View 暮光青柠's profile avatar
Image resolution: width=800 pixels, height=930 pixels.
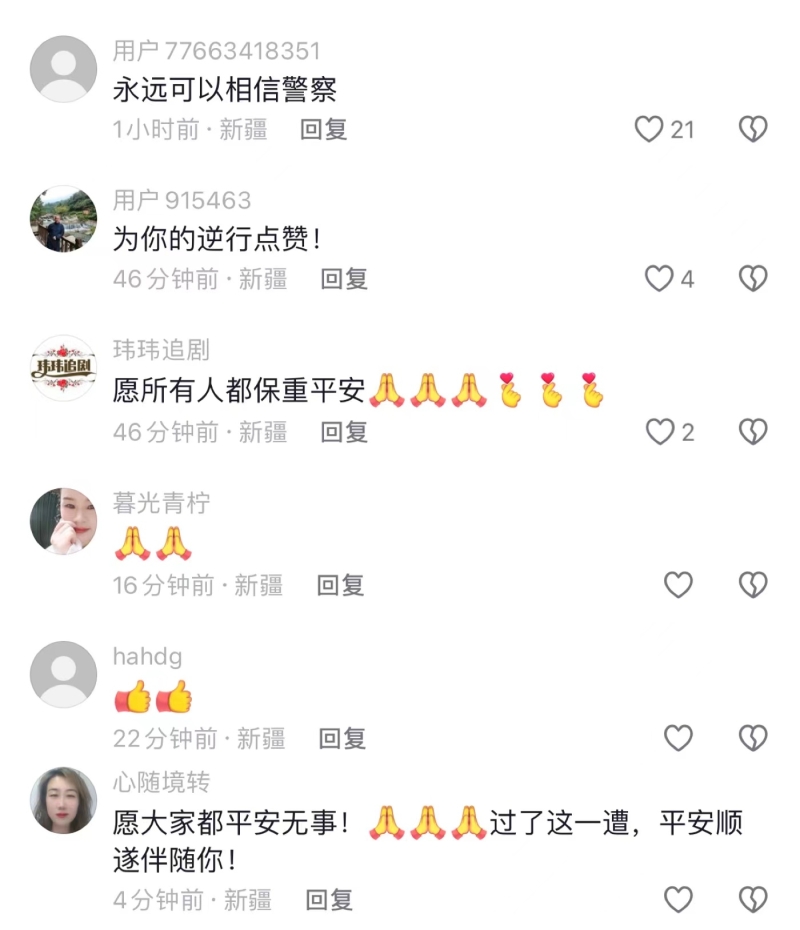point(64,521)
